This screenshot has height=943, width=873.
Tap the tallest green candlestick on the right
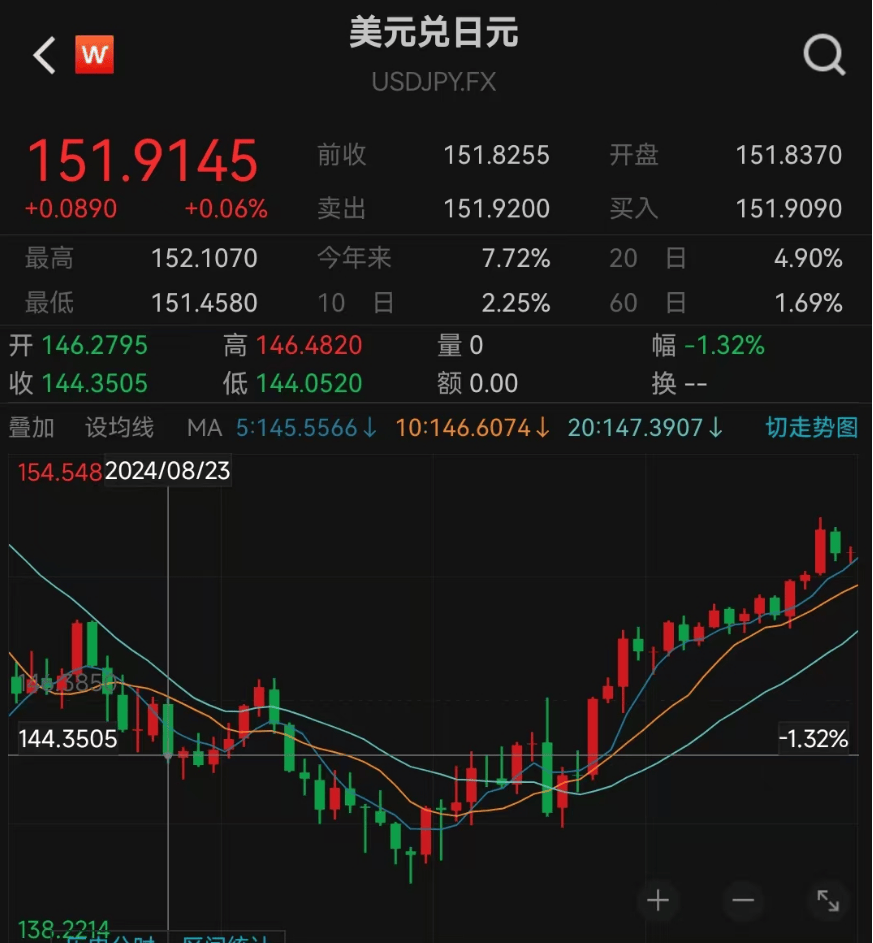[836, 541]
